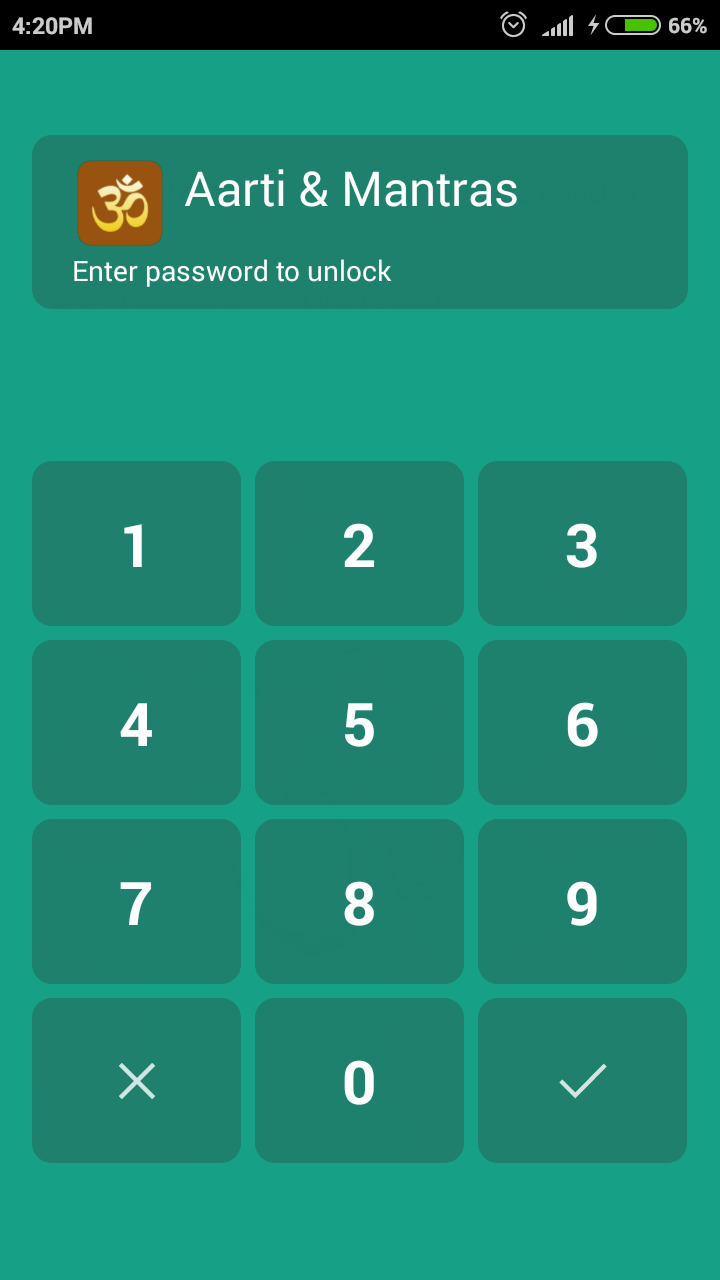Image resolution: width=720 pixels, height=1280 pixels.
Task: Click the 'Enter password to unlock' text
Action: click(231, 271)
